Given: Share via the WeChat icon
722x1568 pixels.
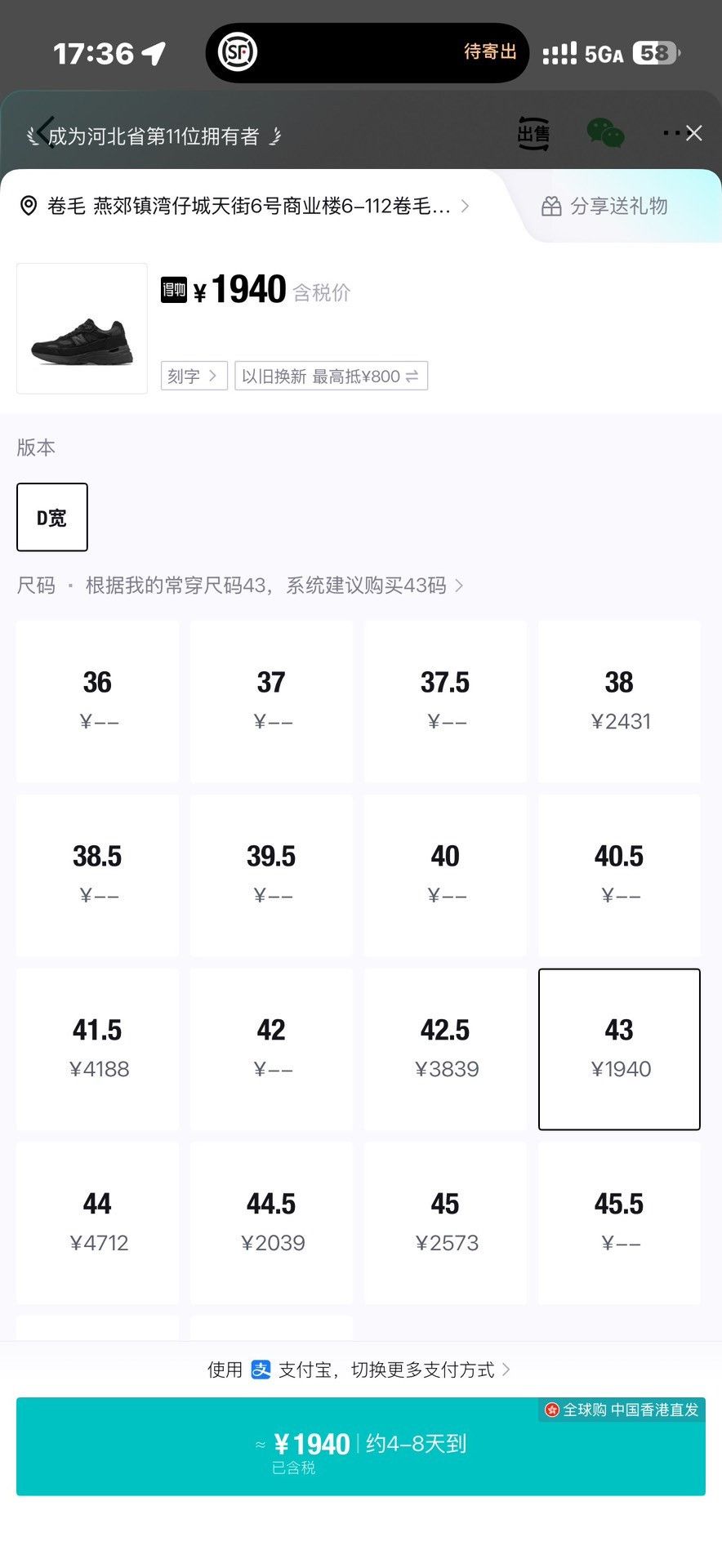Looking at the screenshot, I should [605, 133].
